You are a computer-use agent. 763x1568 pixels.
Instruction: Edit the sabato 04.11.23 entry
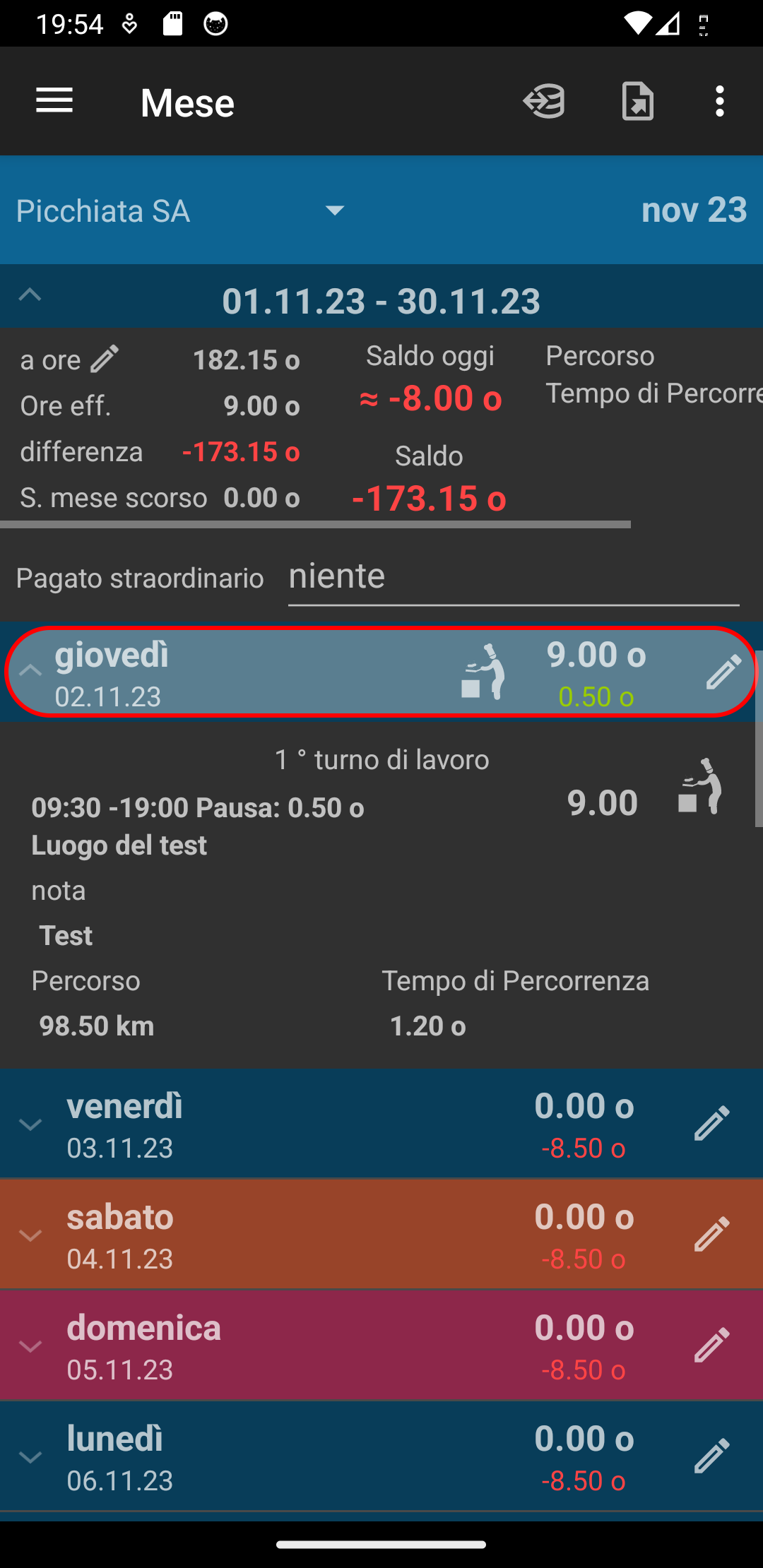click(711, 1234)
